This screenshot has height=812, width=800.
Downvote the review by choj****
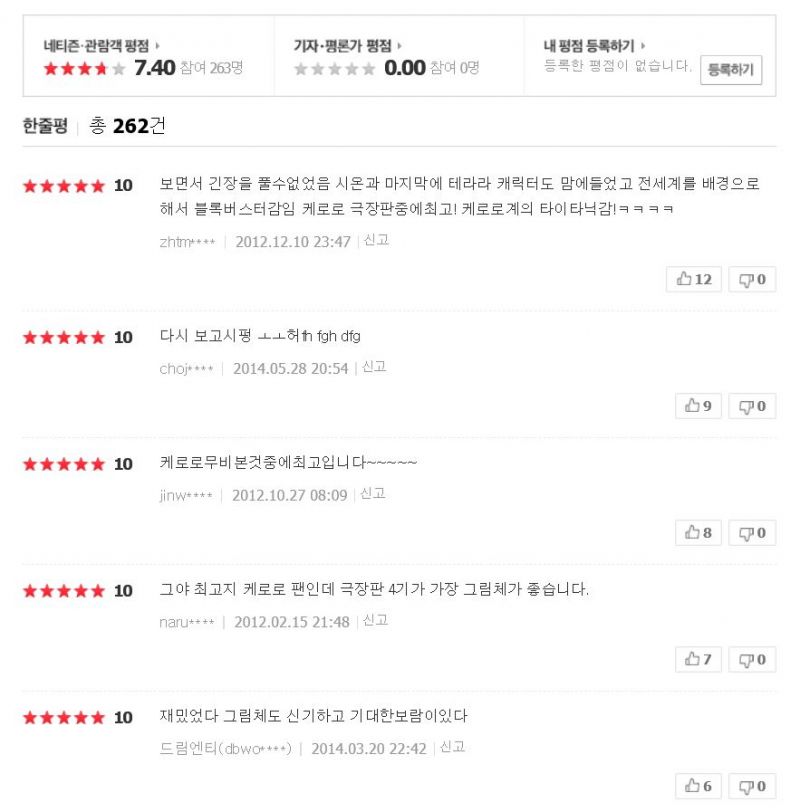pyautogui.click(x=752, y=406)
